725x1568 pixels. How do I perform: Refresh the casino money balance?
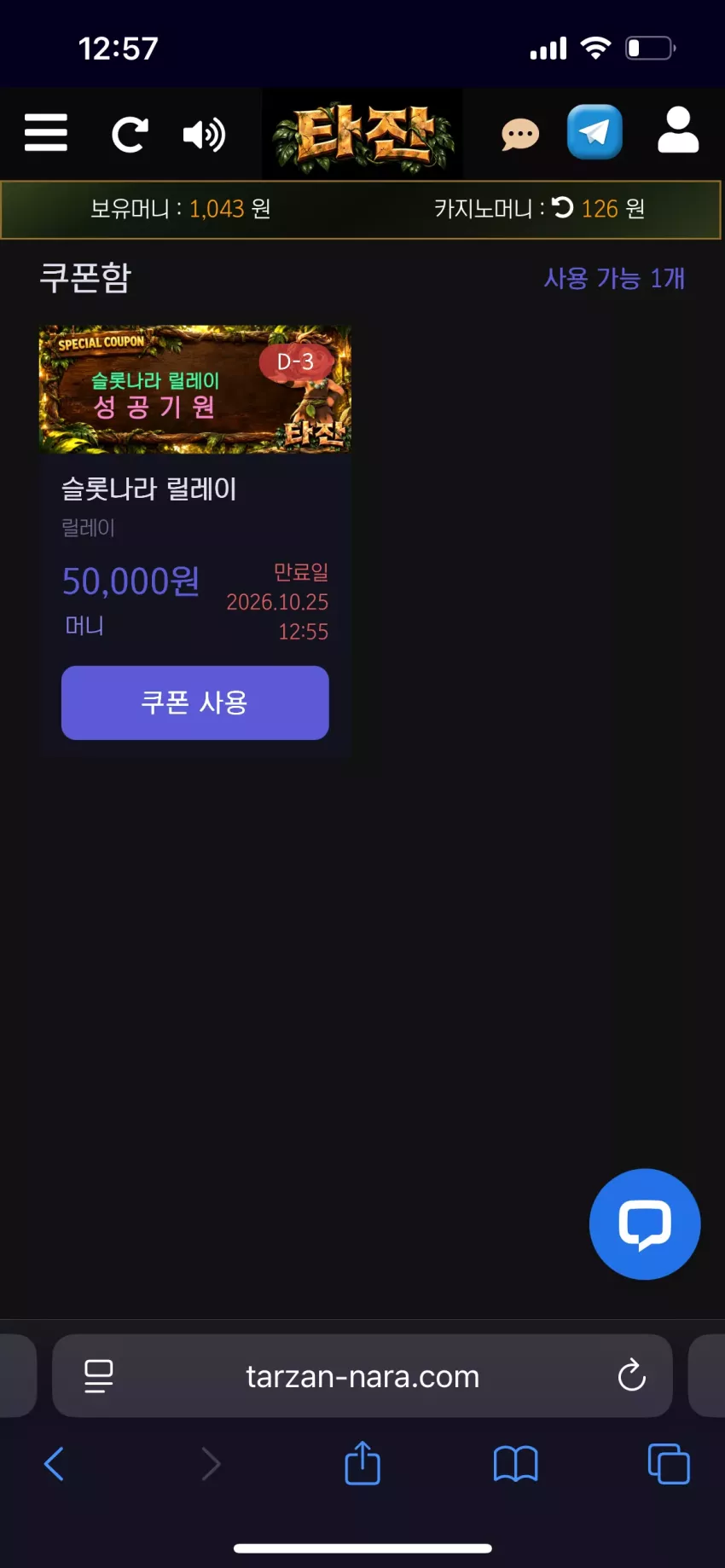pyautogui.click(x=563, y=207)
